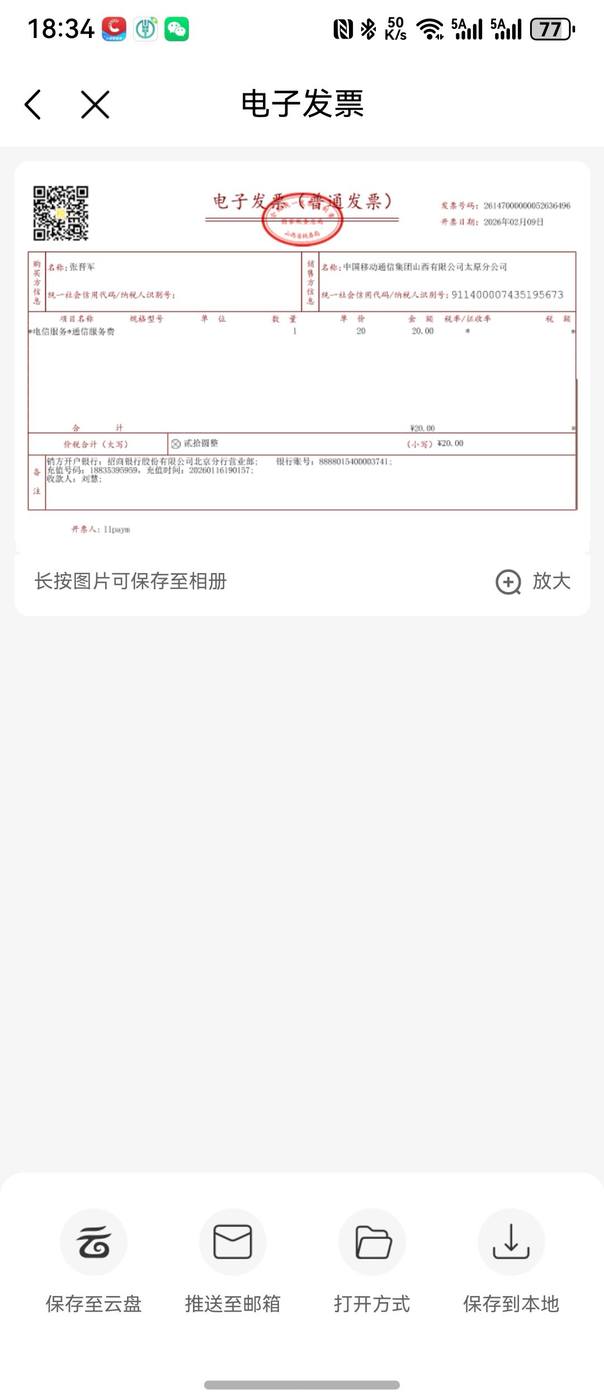604x1400 pixels.
Task: Go back using the back arrow
Action: tap(33, 104)
